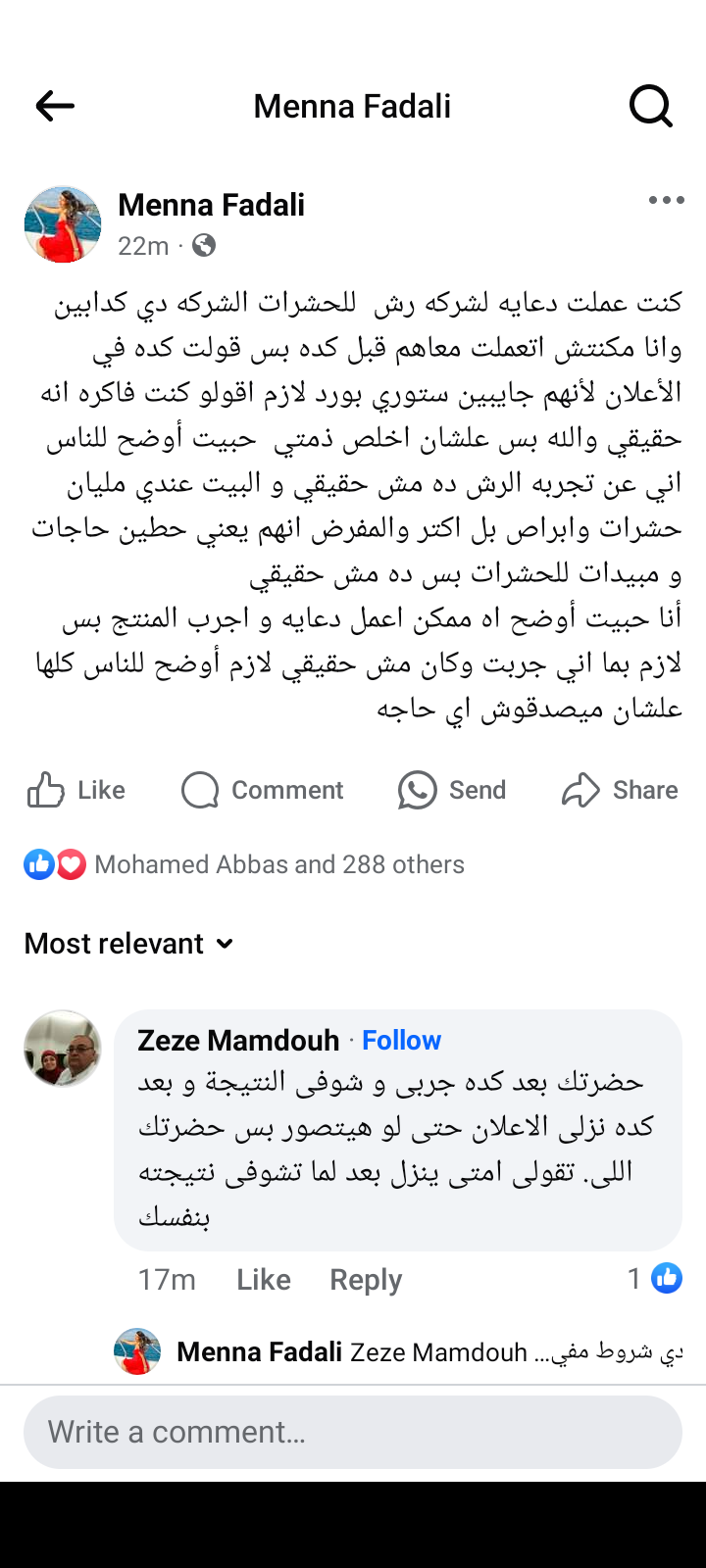
Task: Go back using the top arrow
Action: coord(55,106)
